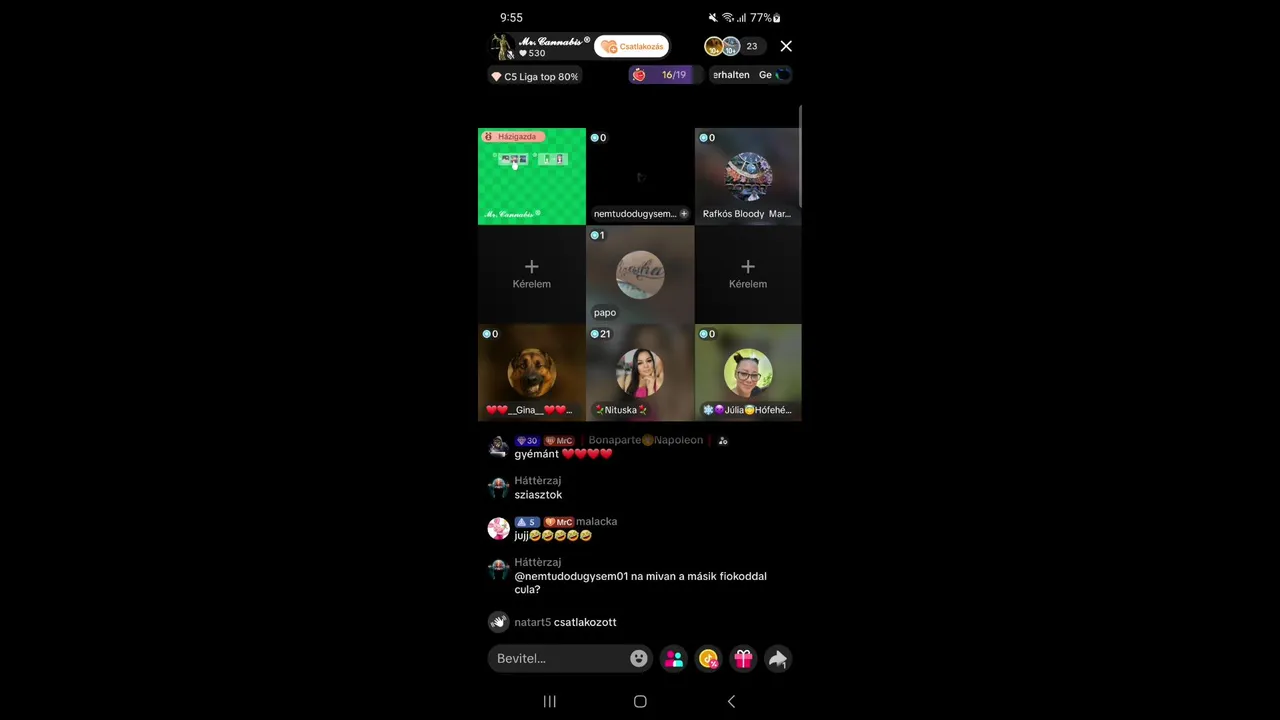Tap the Csatlakozás join button
This screenshot has width=1280, height=720.
632,46
